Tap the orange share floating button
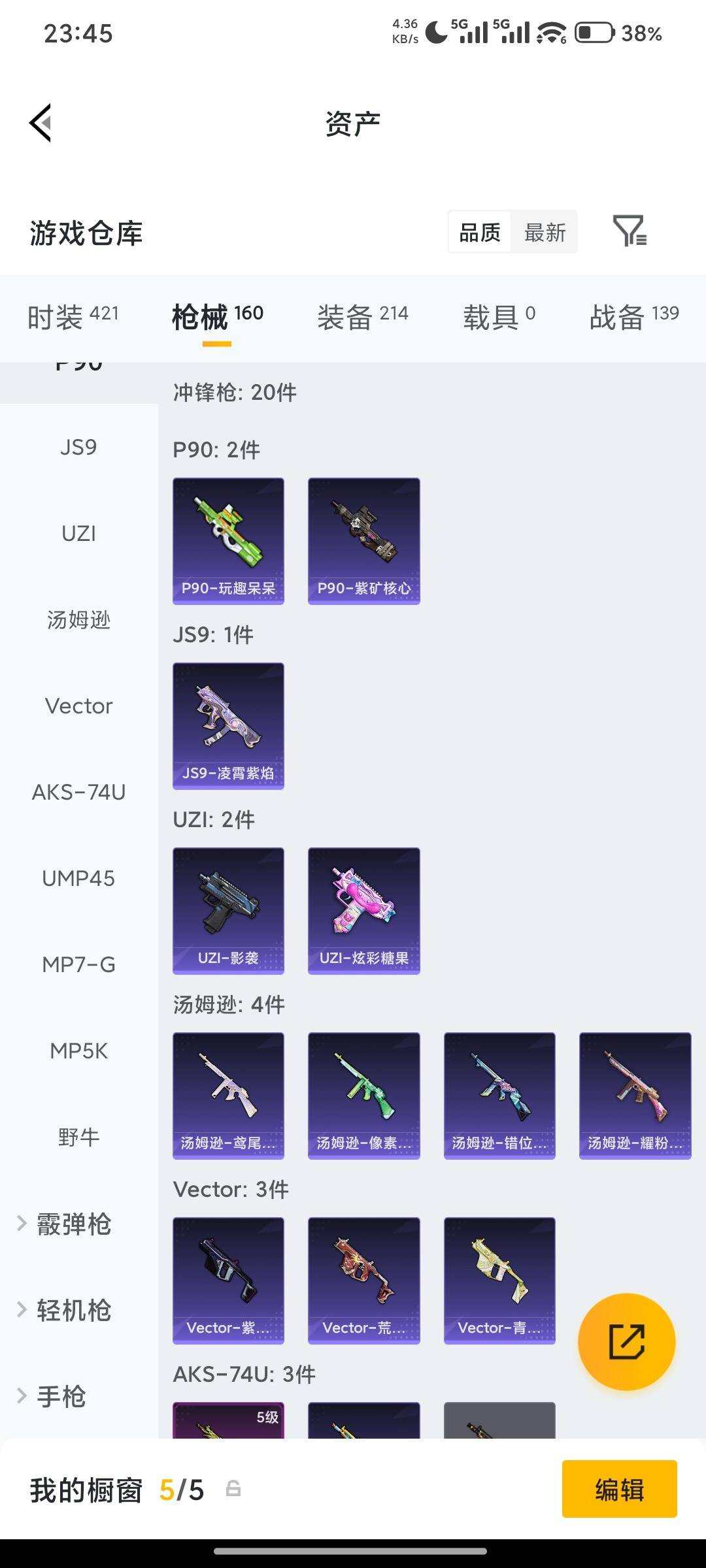 [x=626, y=1342]
